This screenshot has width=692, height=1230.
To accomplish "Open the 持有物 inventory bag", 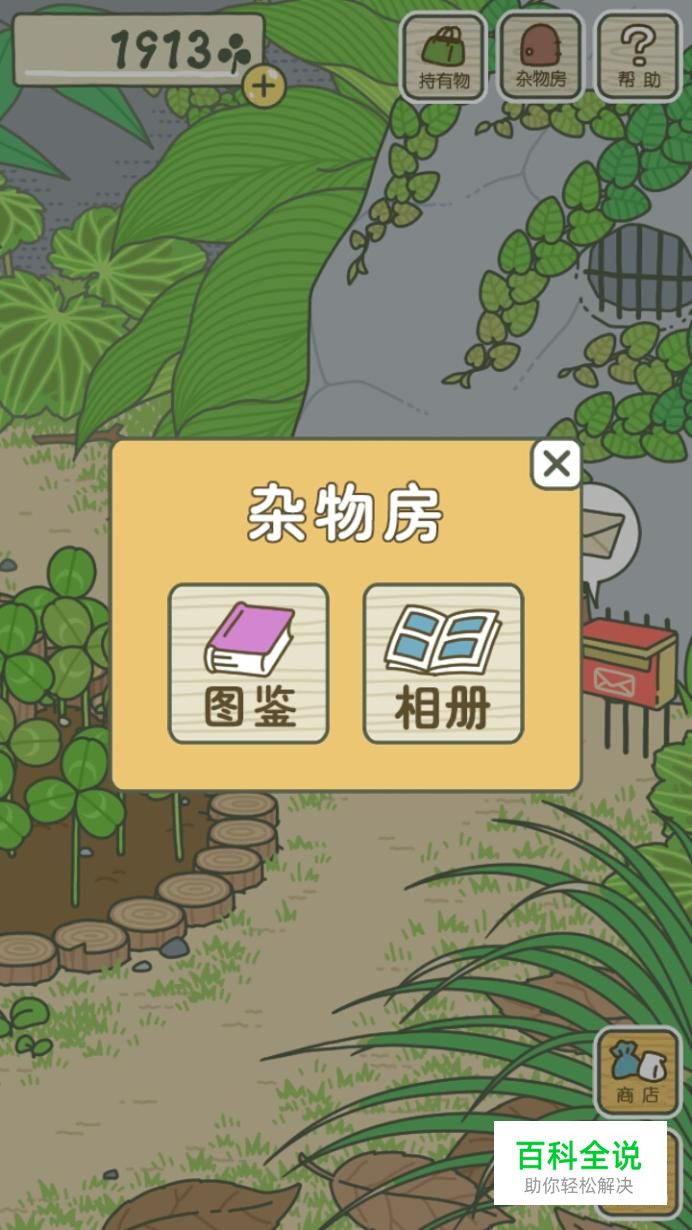I will tap(444, 57).
